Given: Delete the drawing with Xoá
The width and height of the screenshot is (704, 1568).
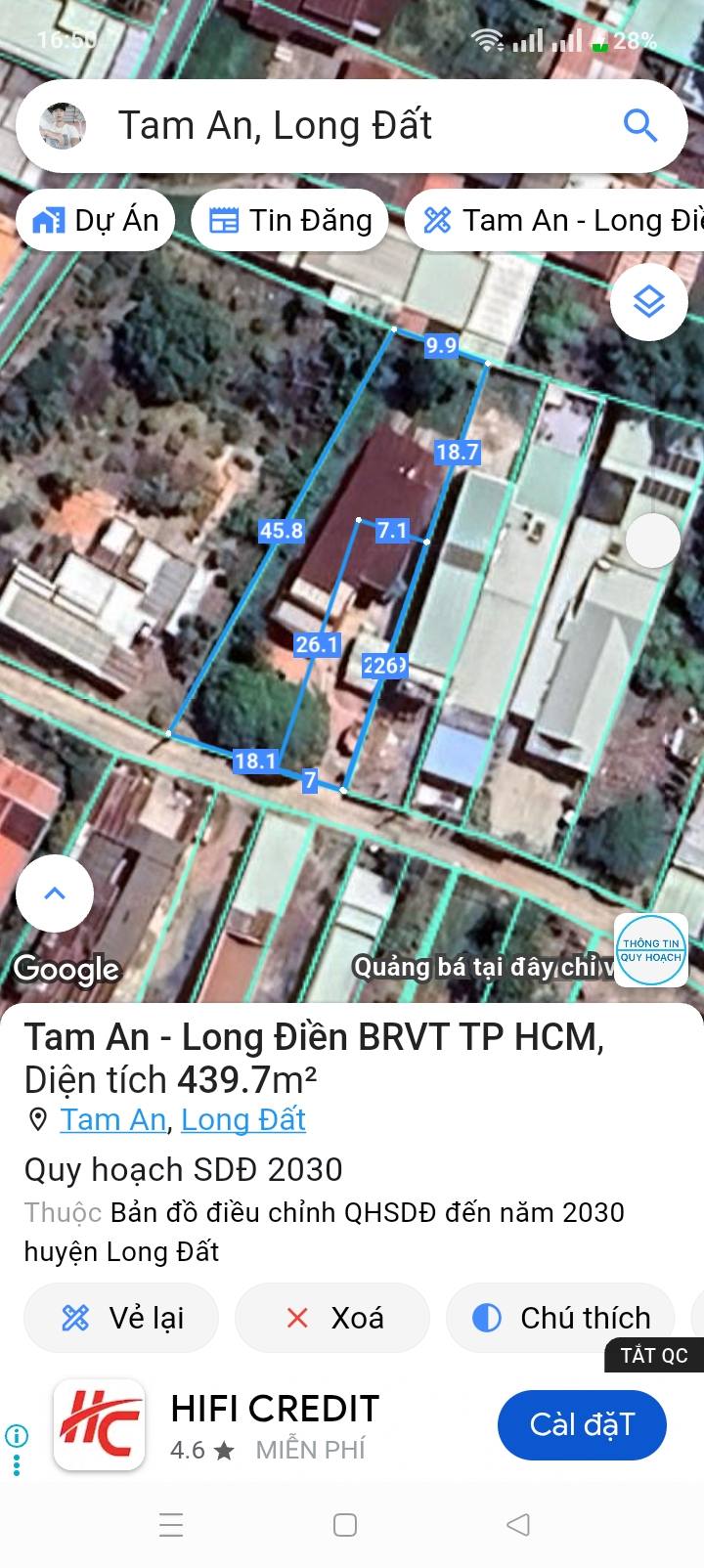Looking at the screenshot, I should (x=332, y=1318).
